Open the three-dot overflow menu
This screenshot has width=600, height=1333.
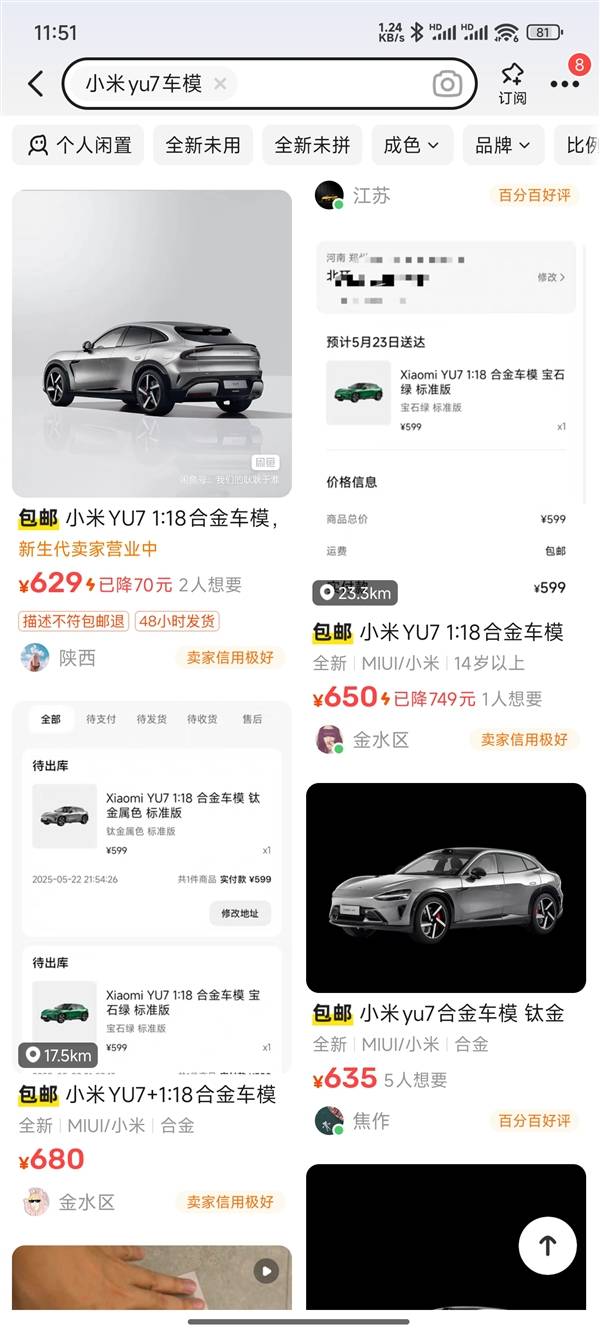565,84
